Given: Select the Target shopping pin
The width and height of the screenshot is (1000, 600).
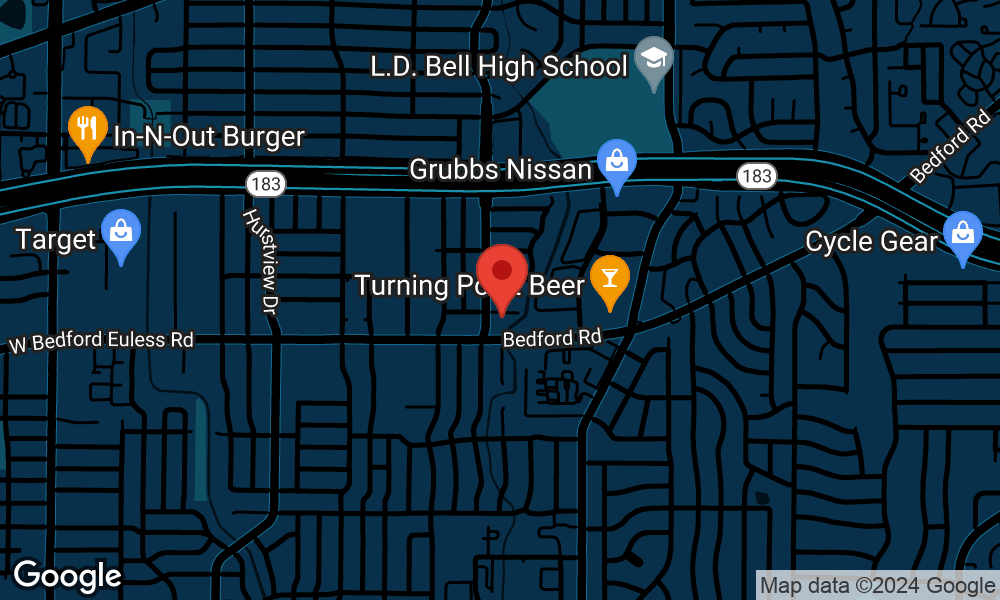Looking at the screenshot, I should [x=121, y=233].
